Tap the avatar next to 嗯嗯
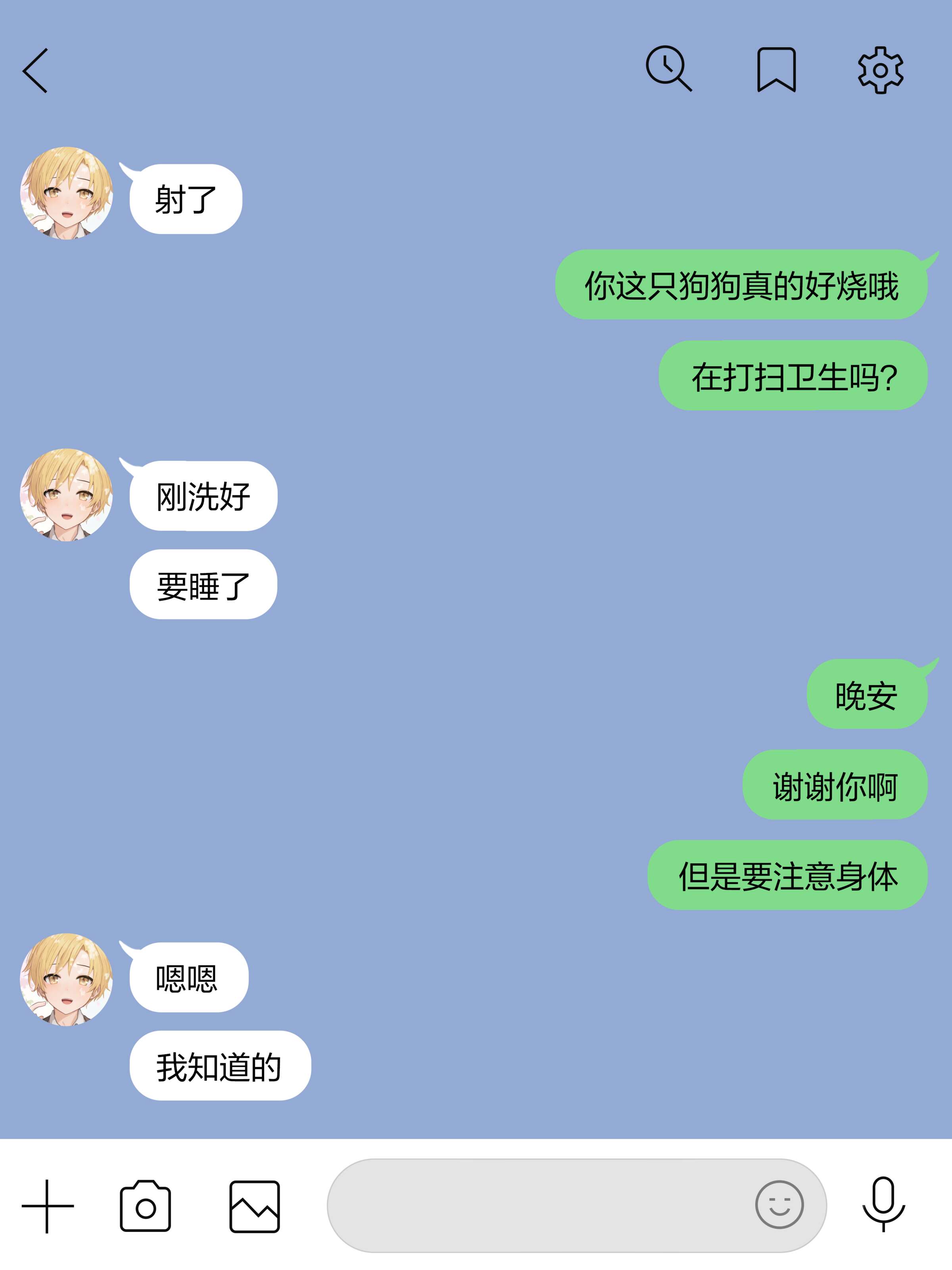 pyautogui.click(x=67, y=979)
